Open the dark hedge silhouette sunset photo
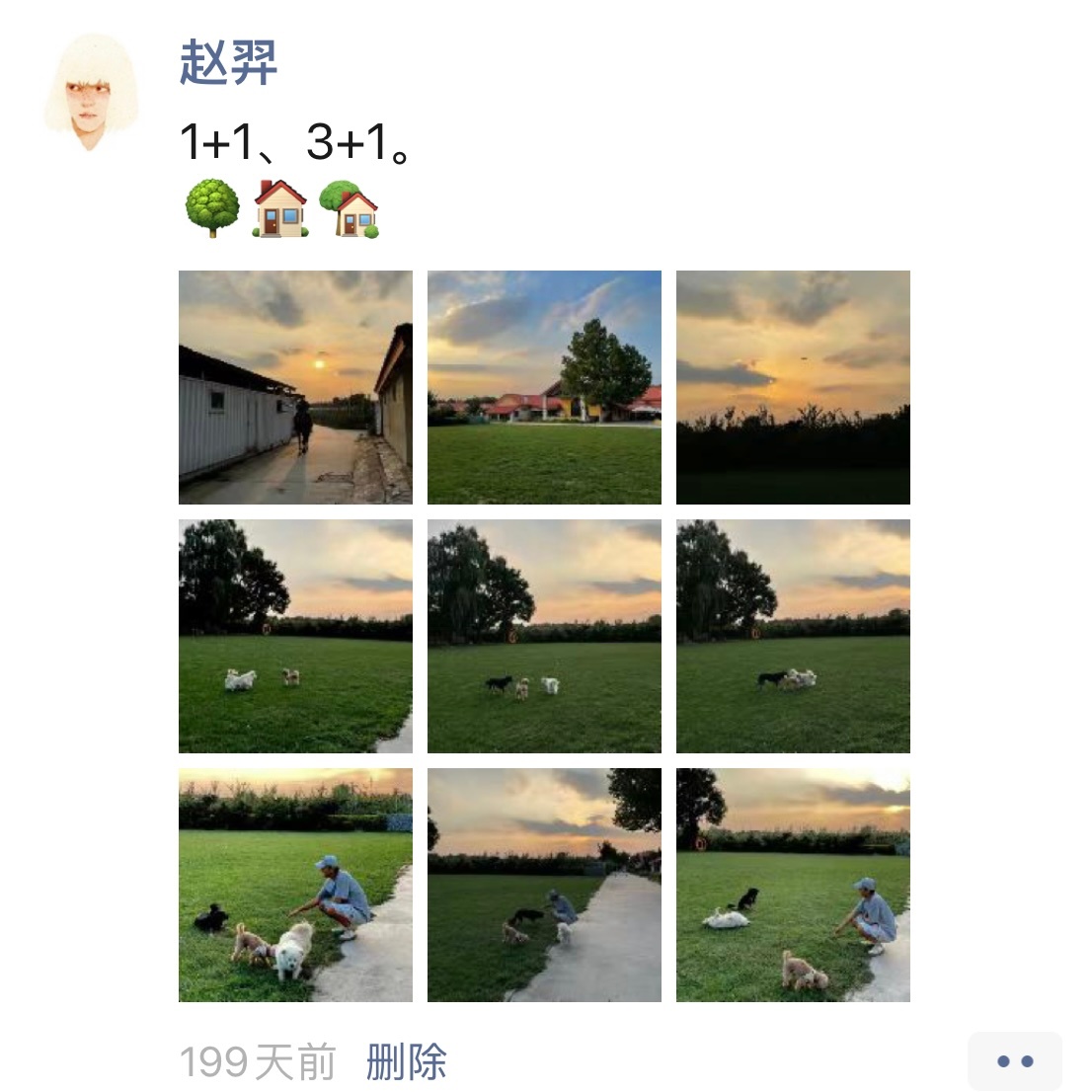 pos(793,387)
